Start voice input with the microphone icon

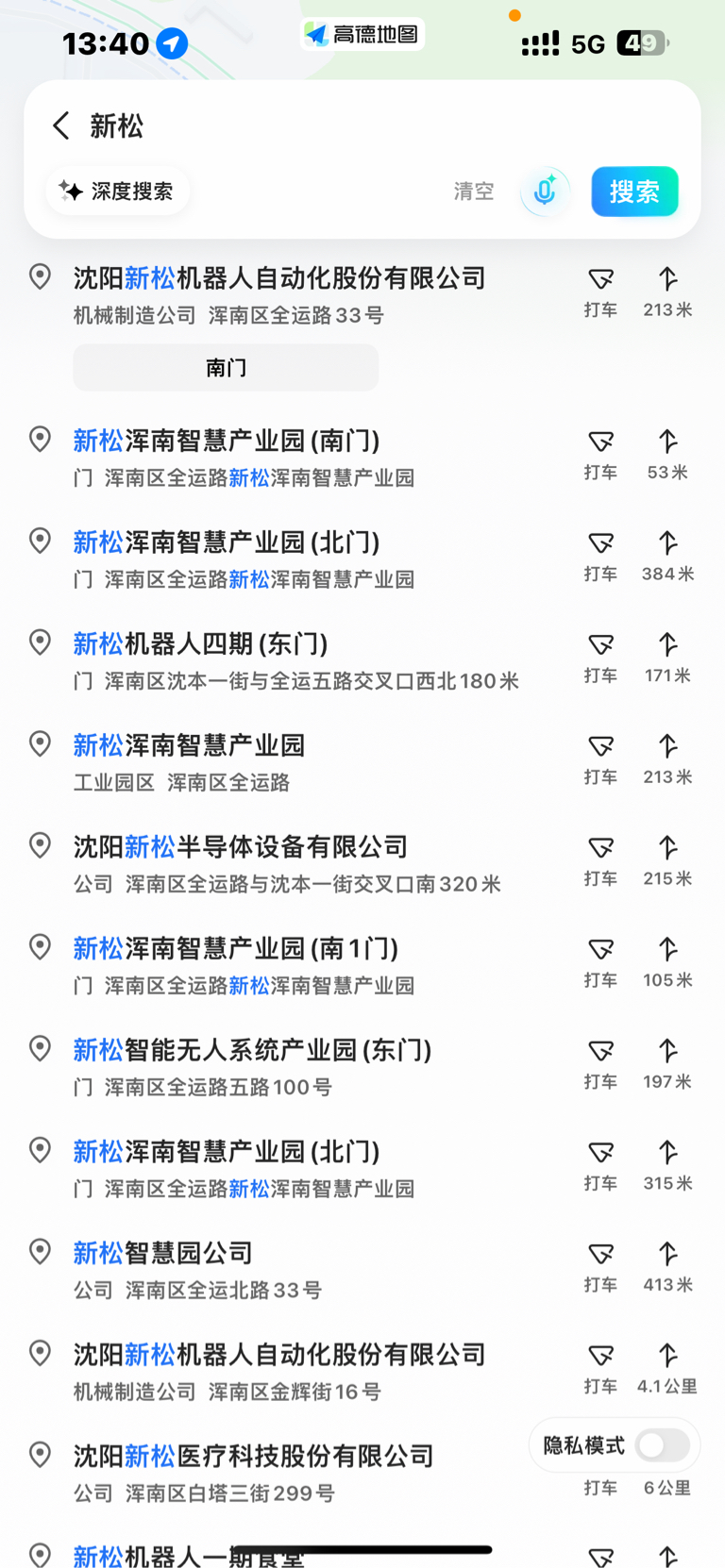(545, 192)
